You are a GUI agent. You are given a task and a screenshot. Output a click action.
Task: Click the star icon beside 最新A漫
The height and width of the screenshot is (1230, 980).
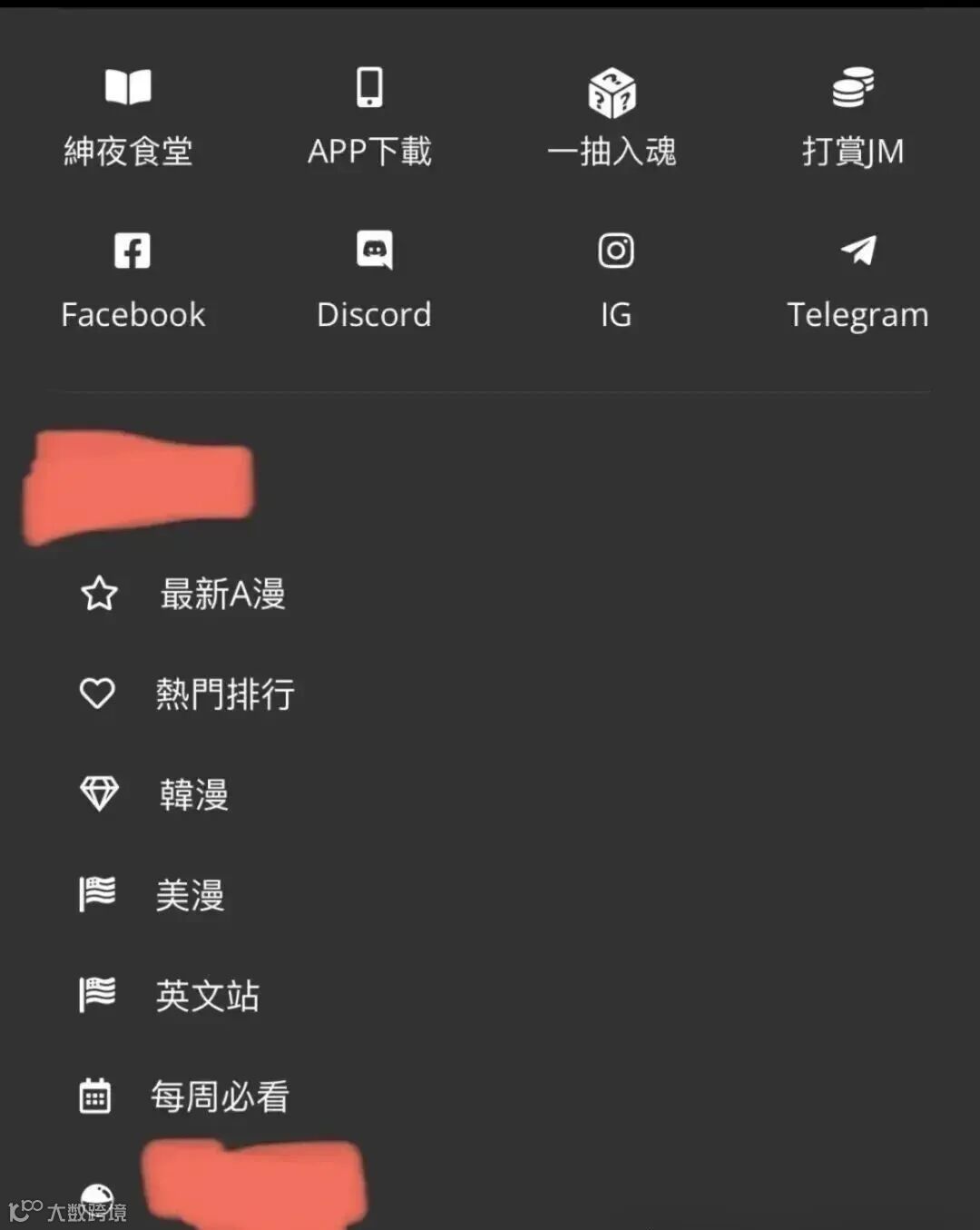click(x=98, y=595)
